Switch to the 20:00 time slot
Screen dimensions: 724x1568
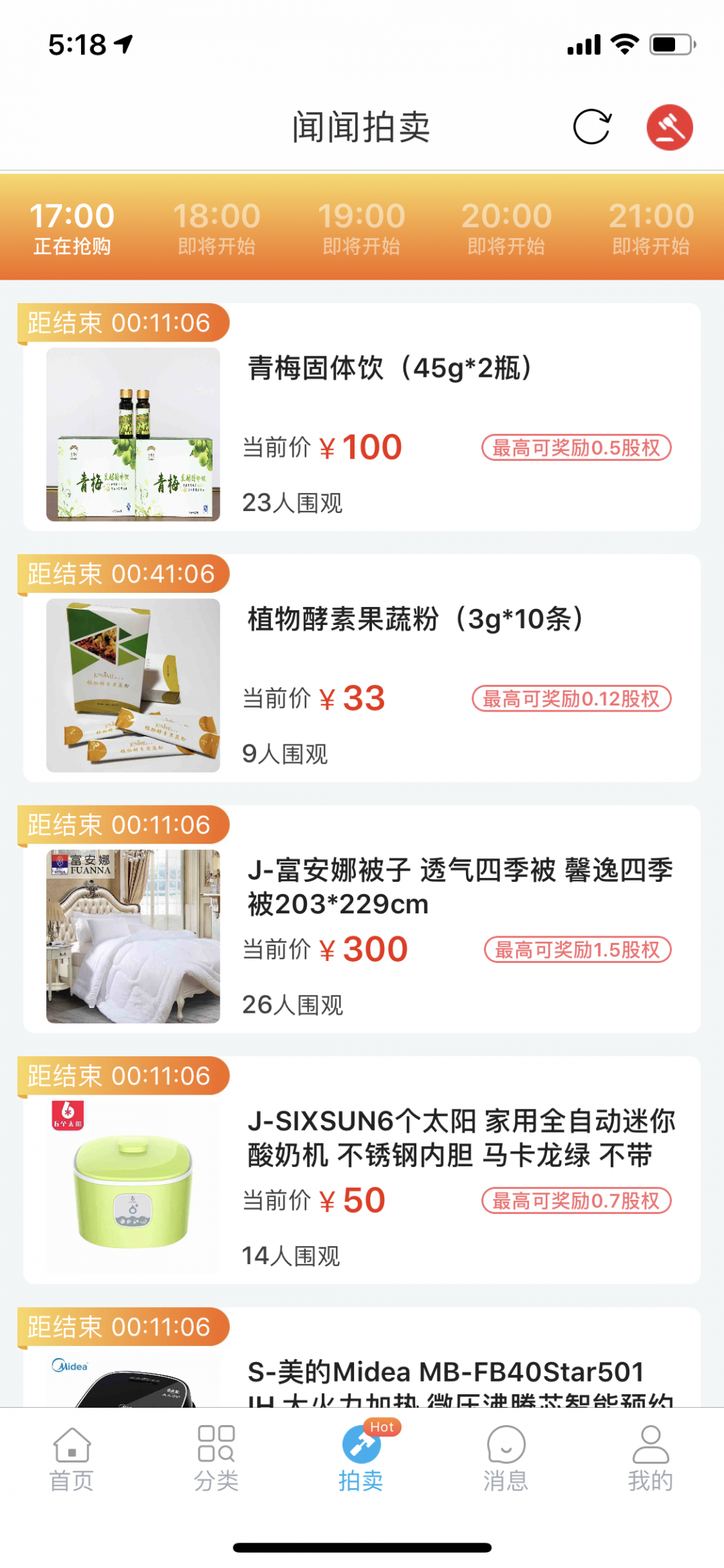[506, 228]
